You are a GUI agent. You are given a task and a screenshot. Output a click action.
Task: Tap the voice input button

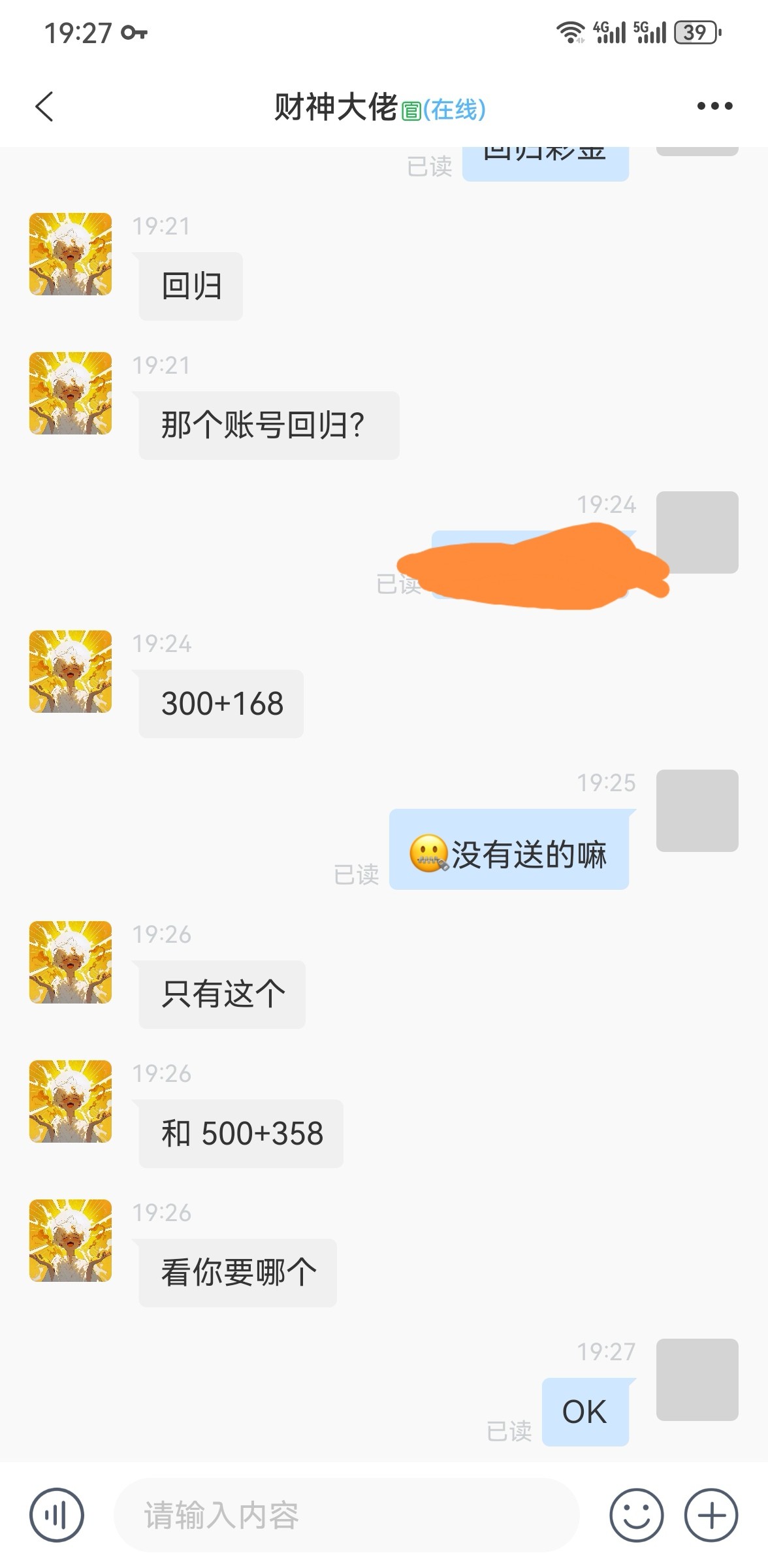tap(57, 1514)
